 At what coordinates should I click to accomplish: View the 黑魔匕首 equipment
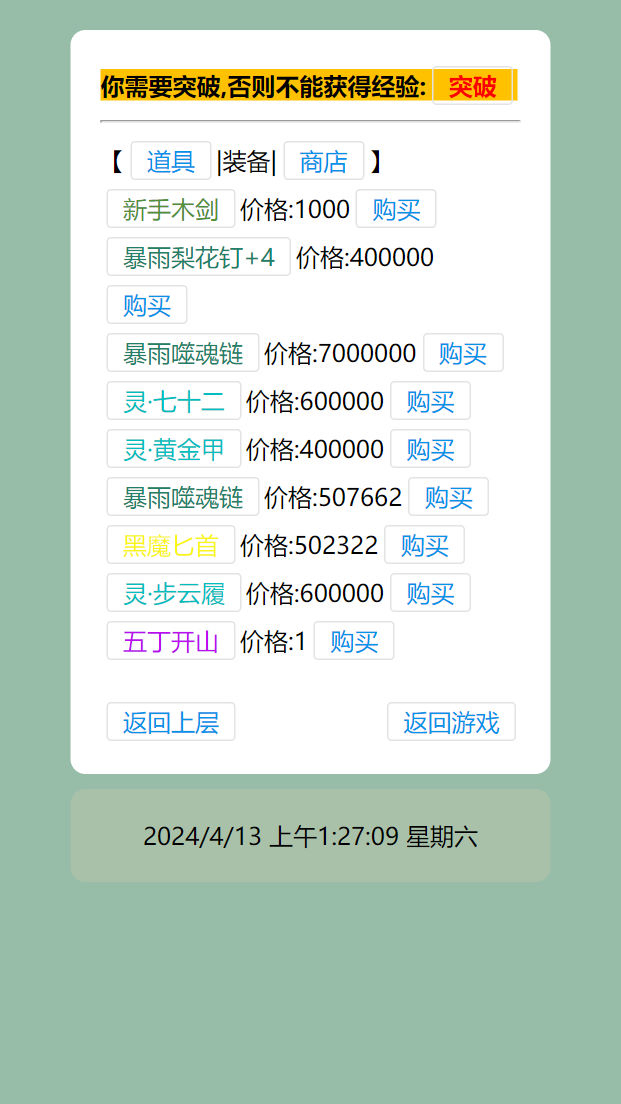coord(171,544)
